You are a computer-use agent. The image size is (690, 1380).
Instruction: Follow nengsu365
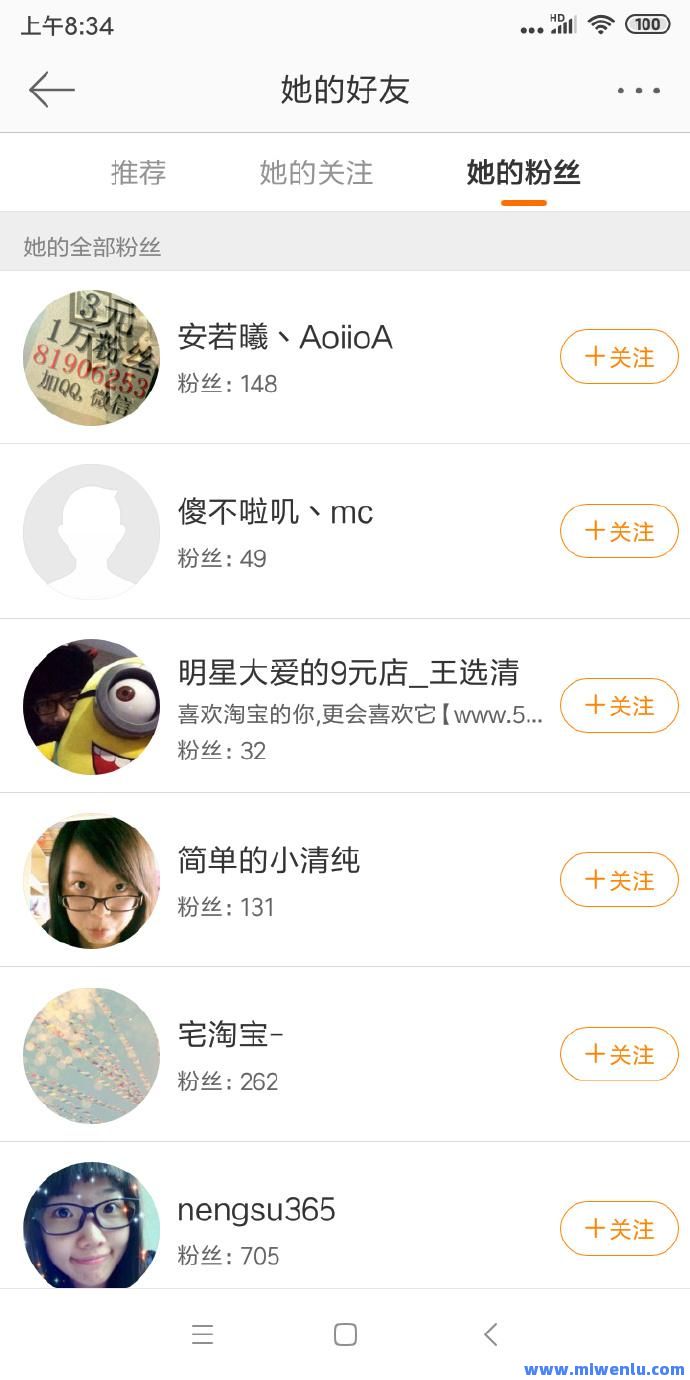click(619, 1228)
